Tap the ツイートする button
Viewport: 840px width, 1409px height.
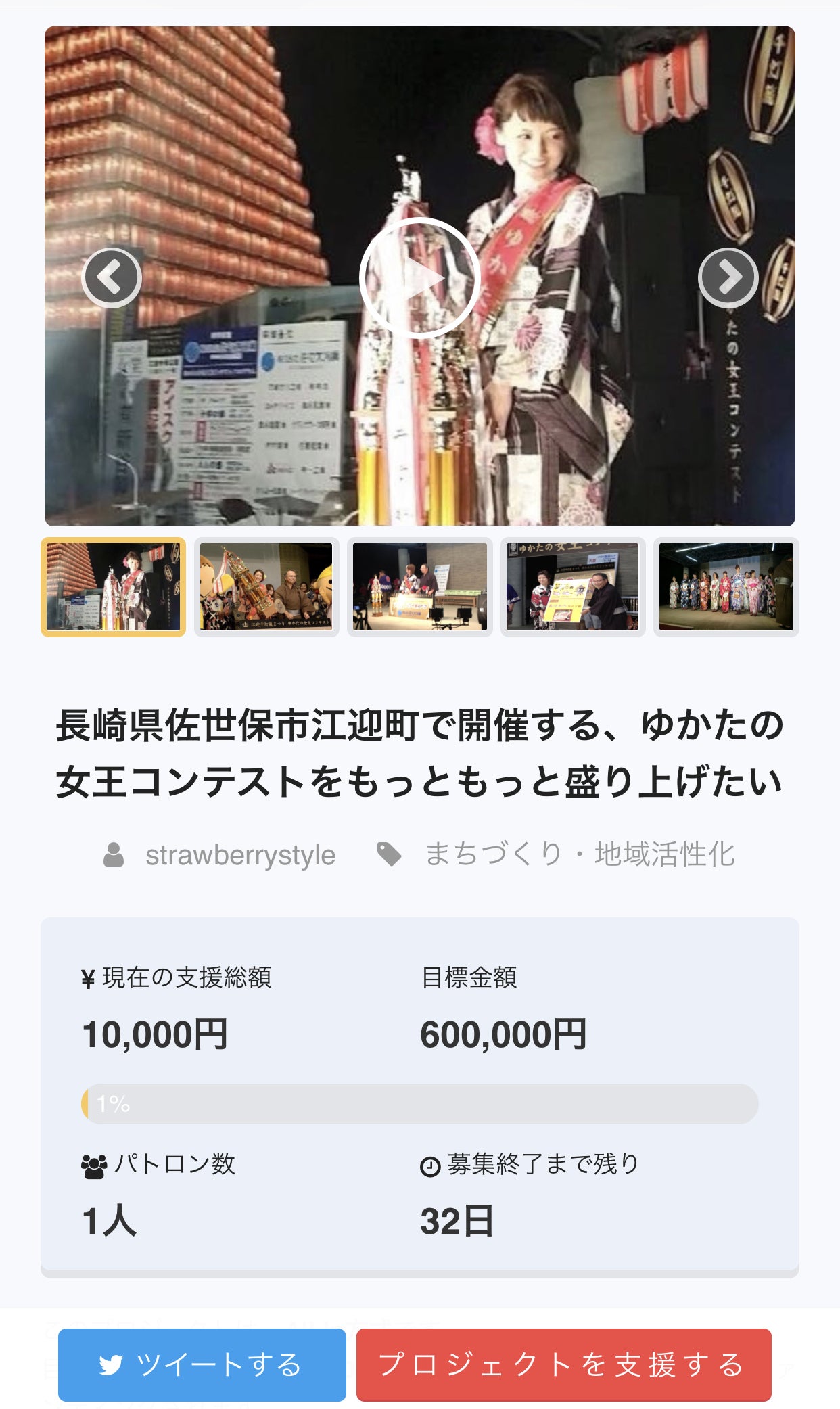pos(202,1364)
